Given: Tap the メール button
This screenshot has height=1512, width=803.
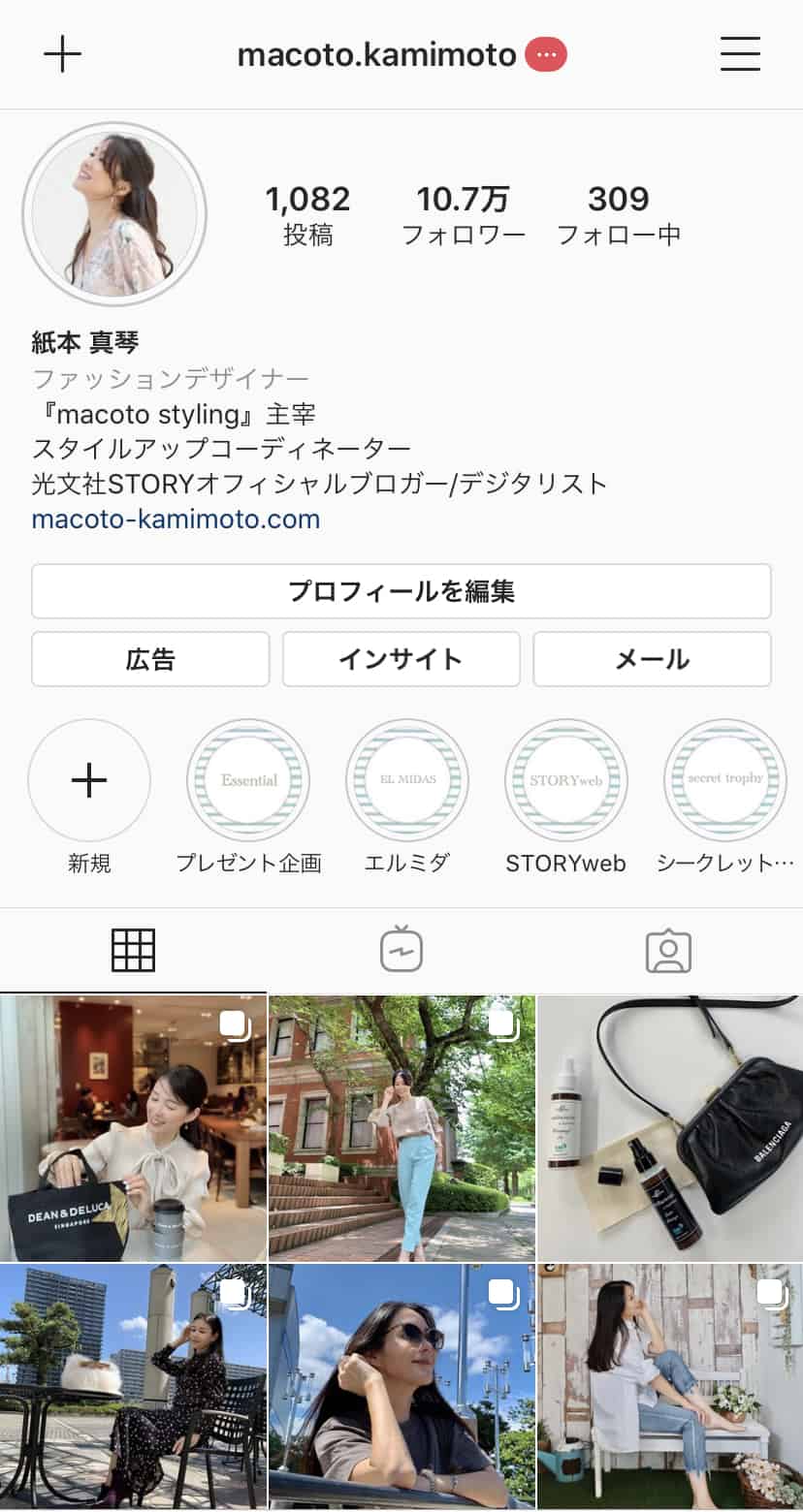Looking at the screenshot, I should tap(652, 659).
